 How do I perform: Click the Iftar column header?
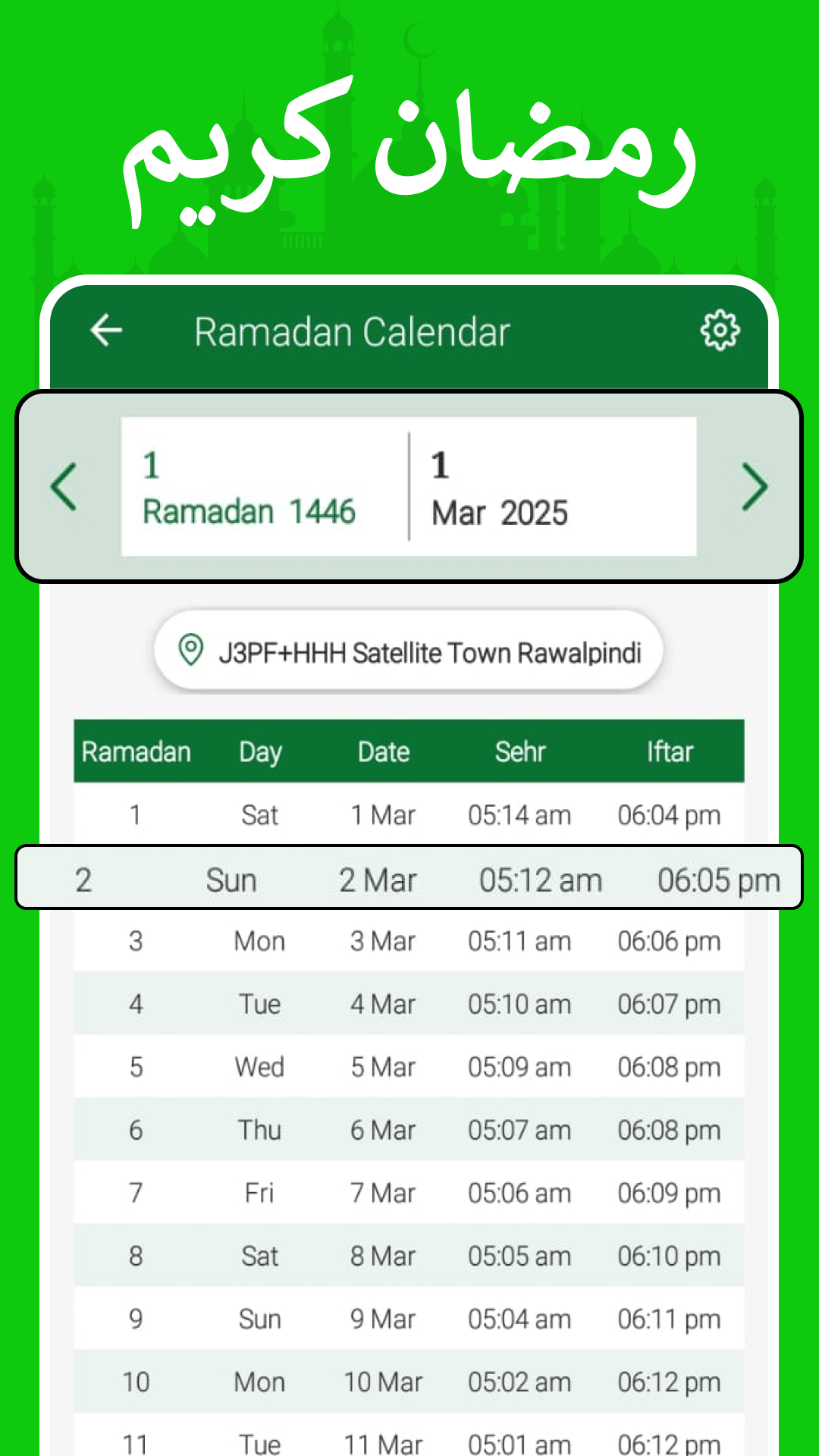click(669, 752)
